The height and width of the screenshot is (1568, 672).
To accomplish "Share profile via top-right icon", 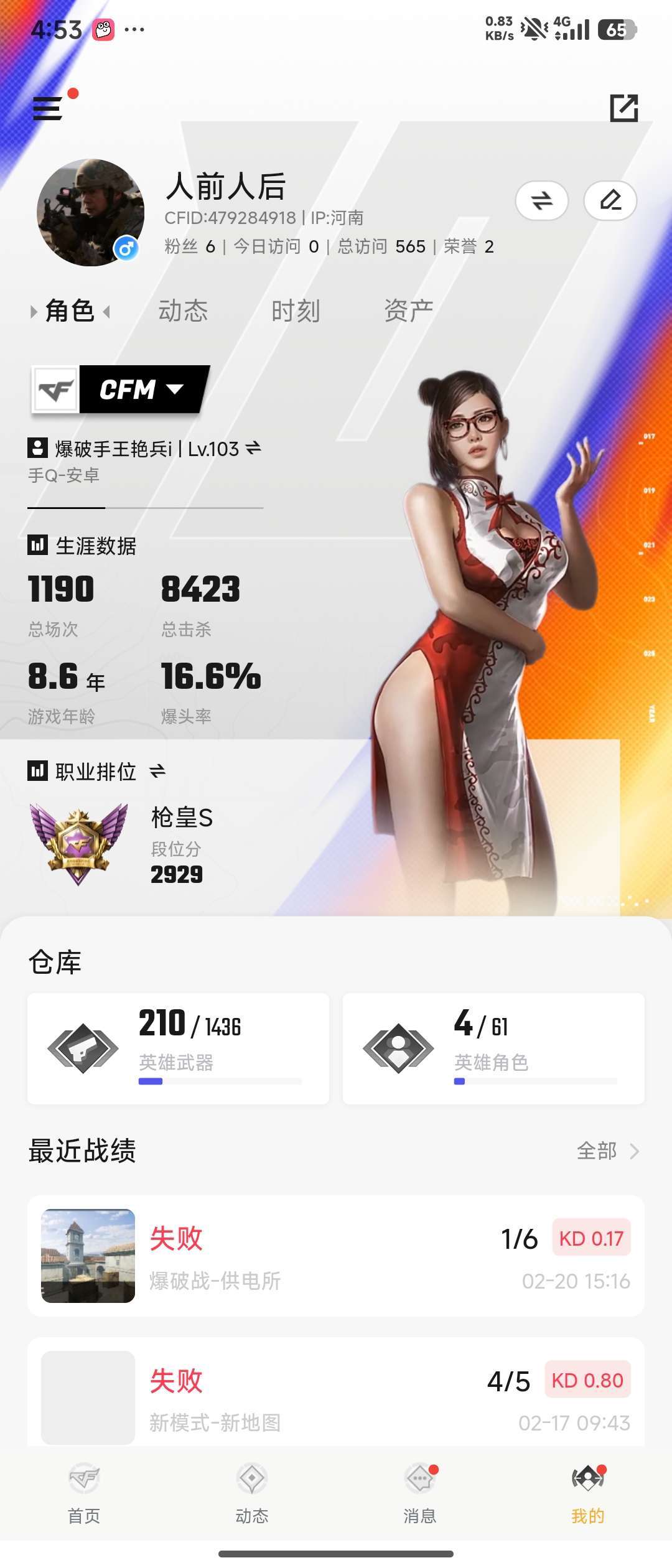I will (x=623, y=108).
